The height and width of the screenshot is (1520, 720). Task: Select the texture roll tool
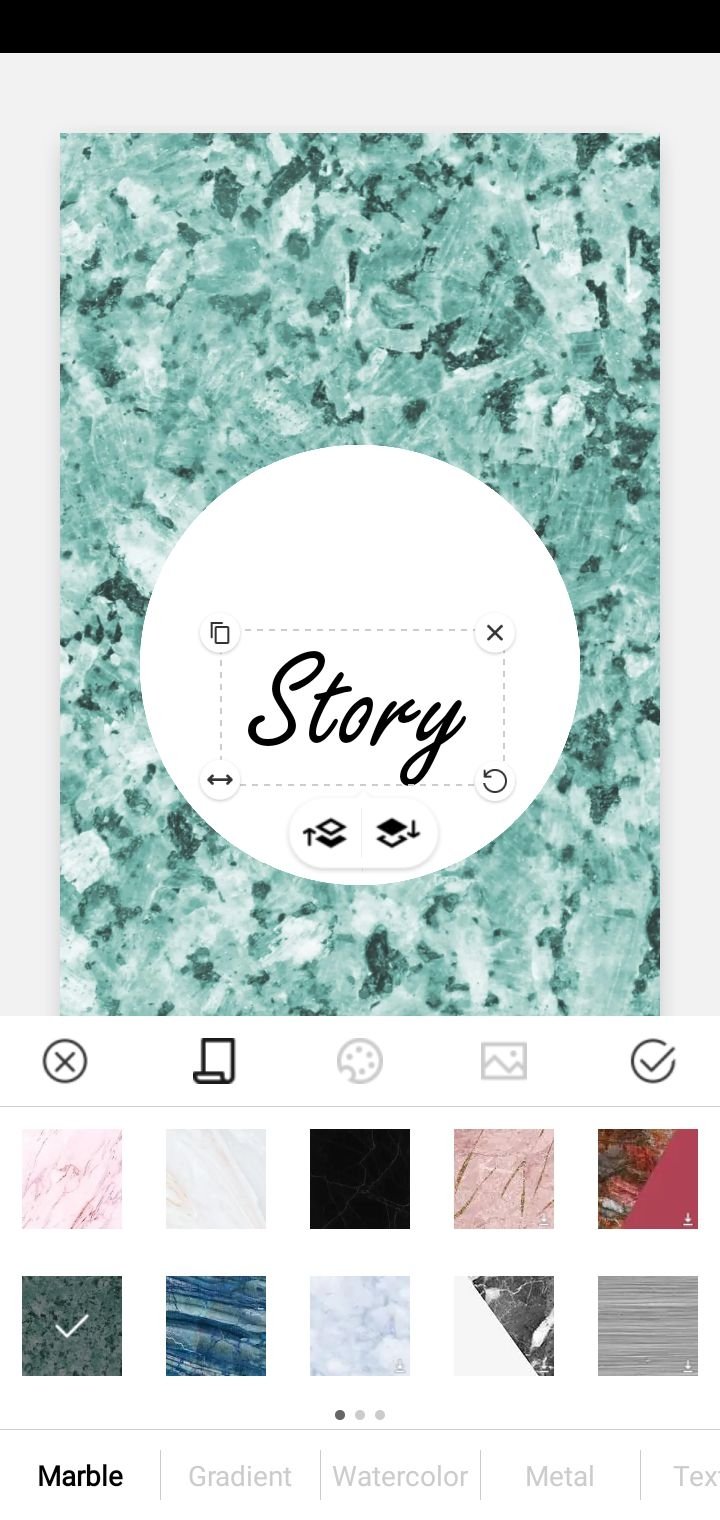pyautogui.click(x=214, y=1061)
